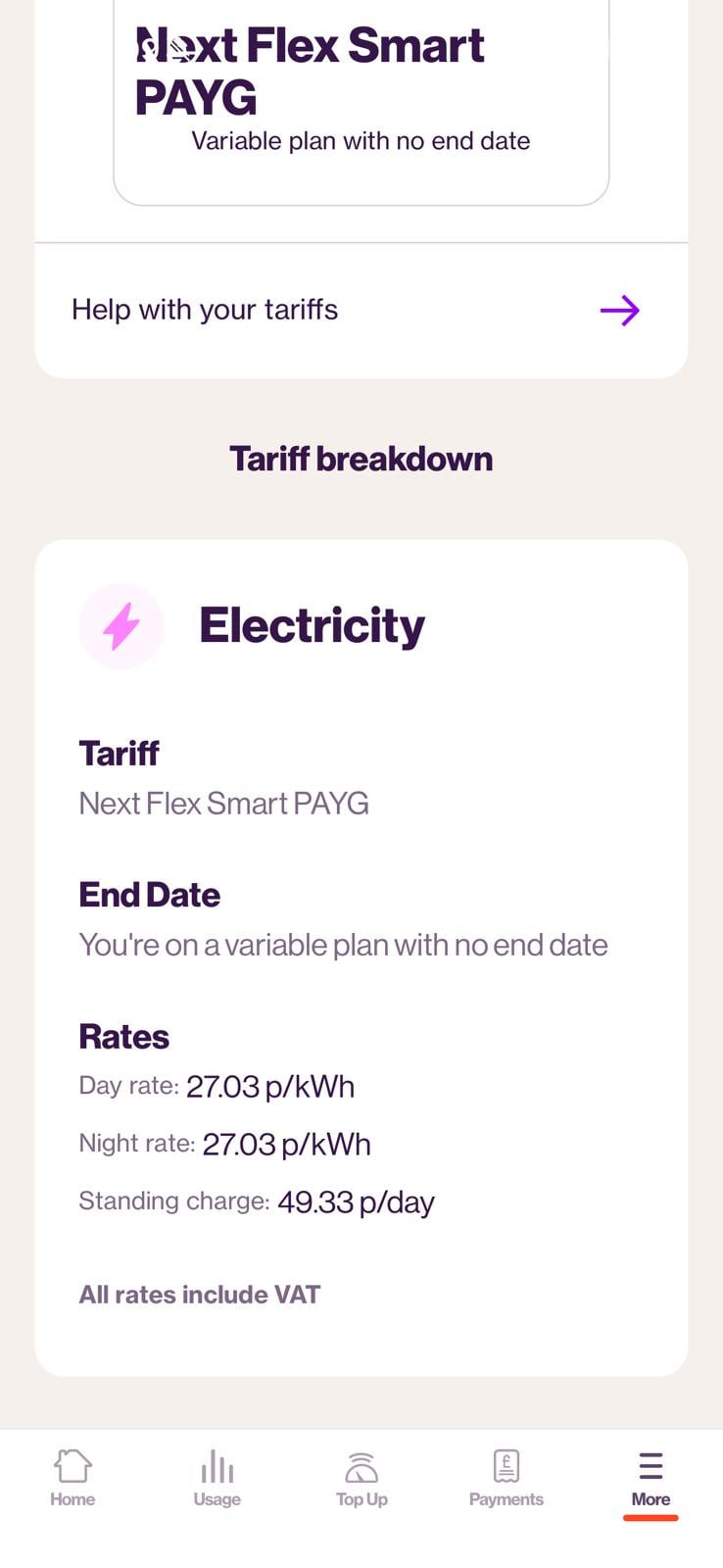Switch to the Usage tab
This screenshot has height=1568, width=723.
pyautogui.click(x=217, y=1478)
